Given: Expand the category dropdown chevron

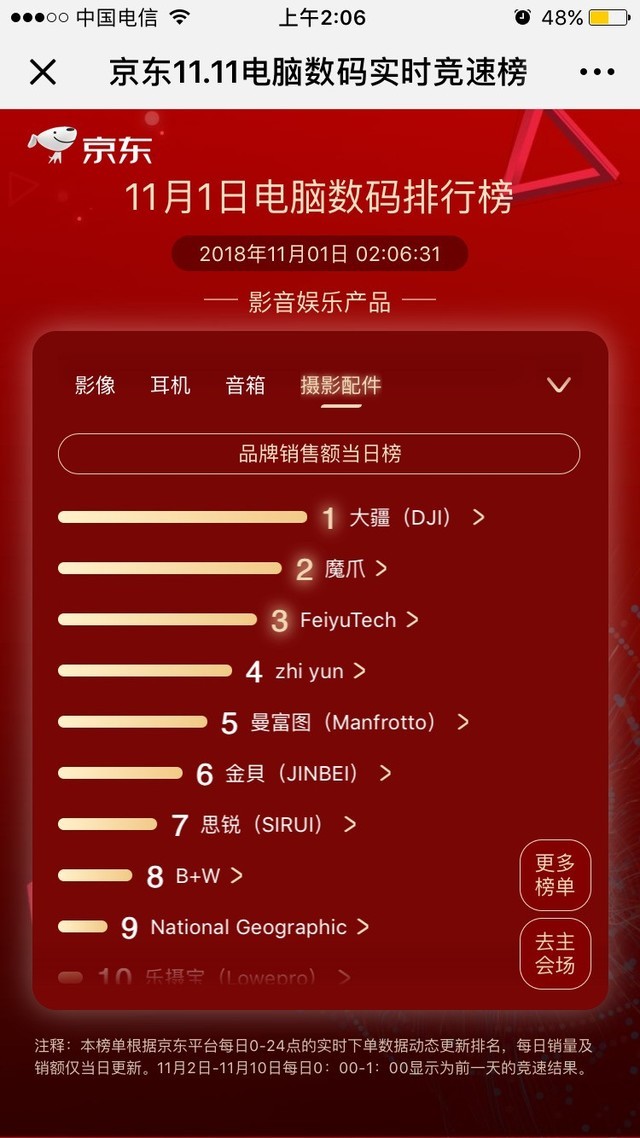Looking at the screenshot, I should pos(558,385).
